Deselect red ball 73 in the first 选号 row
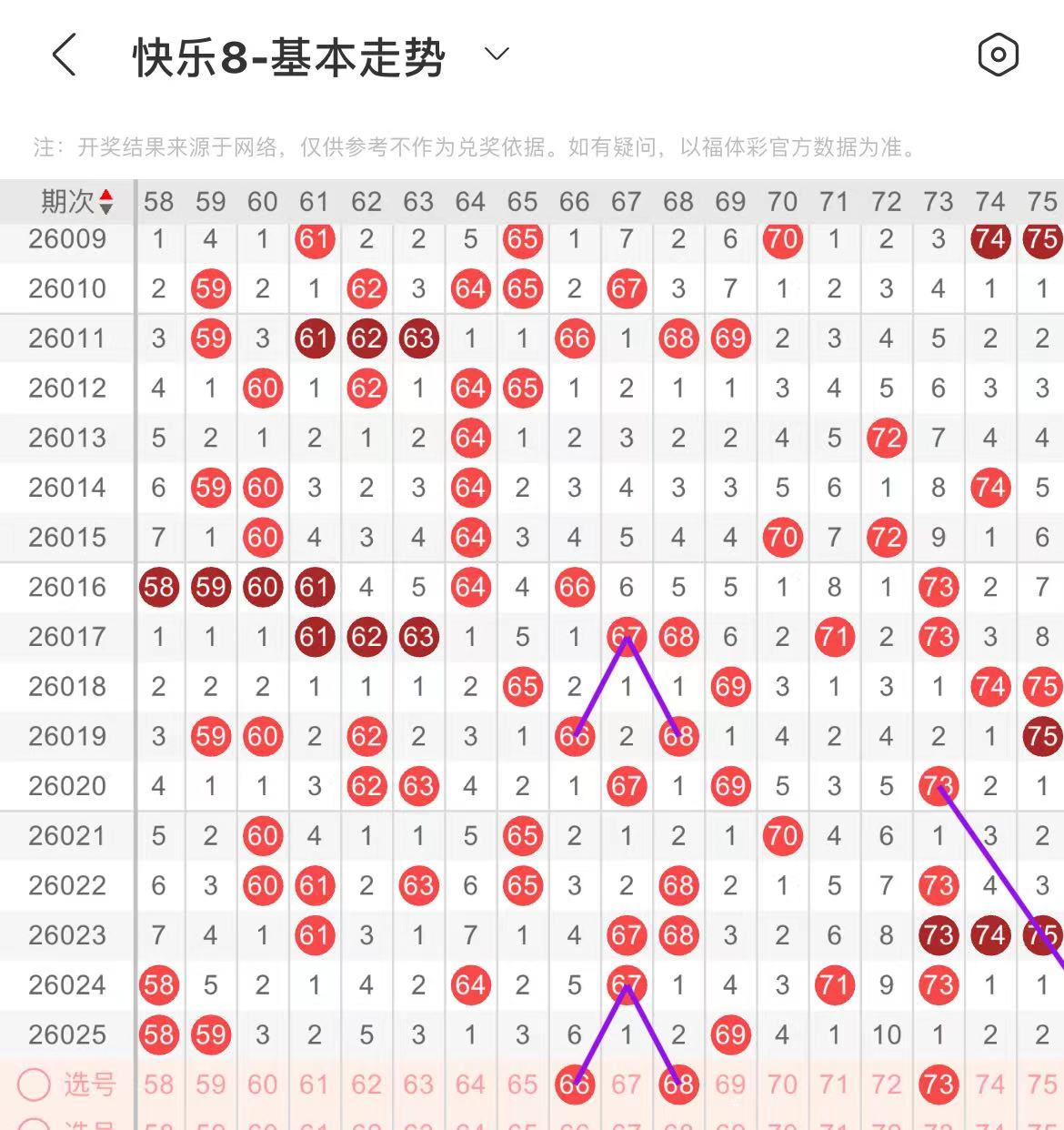Viewport: 1064px width, 1130px height. pyautogui.click(x=939, y=1085)
